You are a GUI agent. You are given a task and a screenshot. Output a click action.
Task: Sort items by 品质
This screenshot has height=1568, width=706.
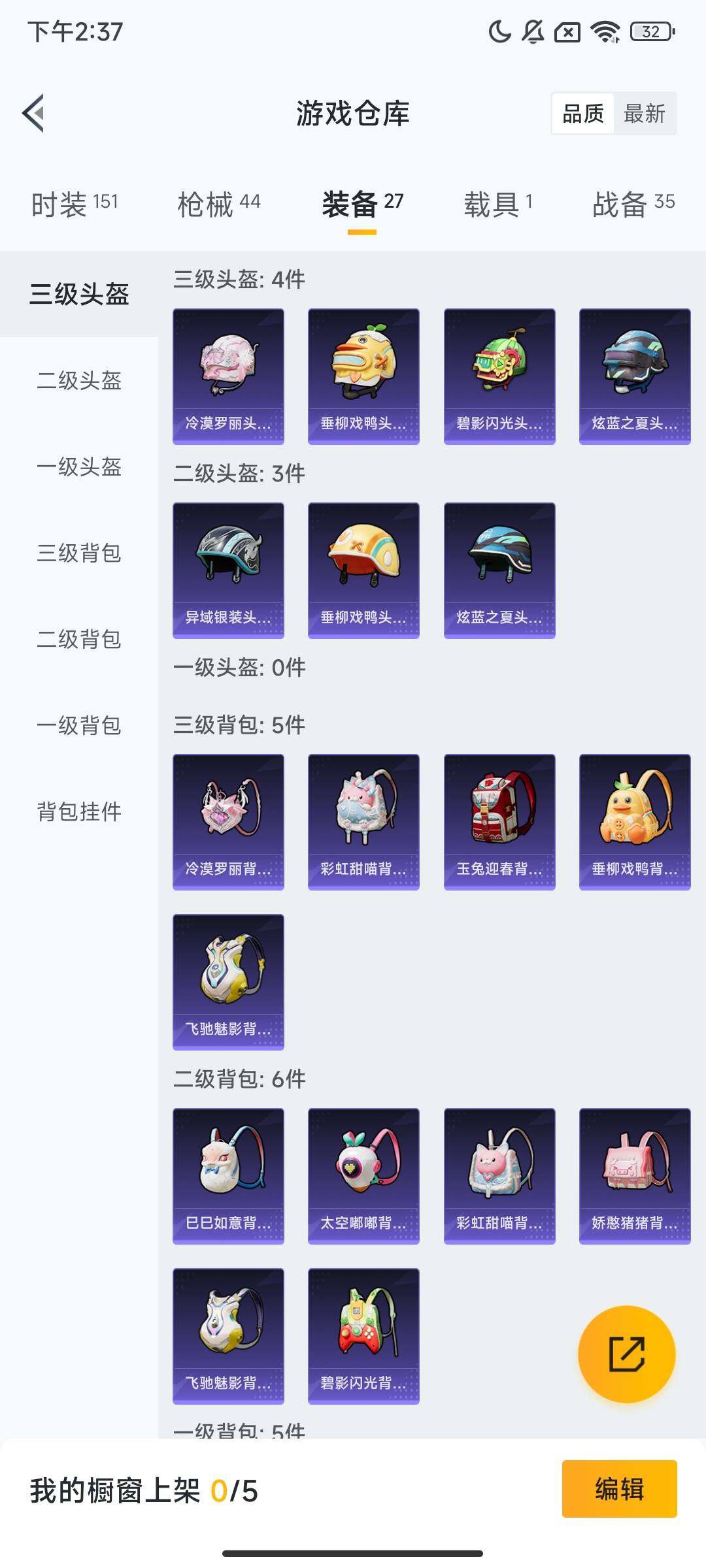point(583,114)
